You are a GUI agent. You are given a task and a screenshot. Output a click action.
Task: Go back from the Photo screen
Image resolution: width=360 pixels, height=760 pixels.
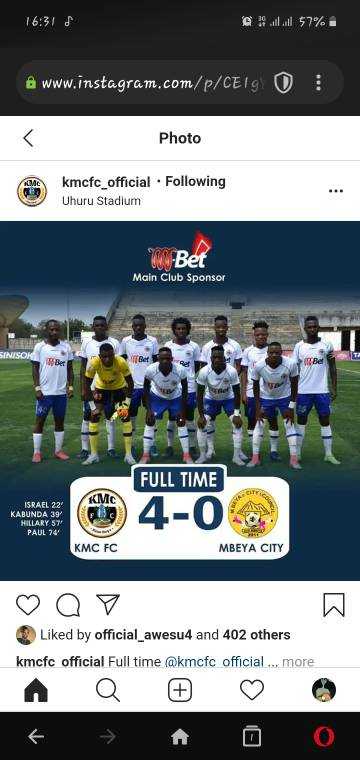29,138
